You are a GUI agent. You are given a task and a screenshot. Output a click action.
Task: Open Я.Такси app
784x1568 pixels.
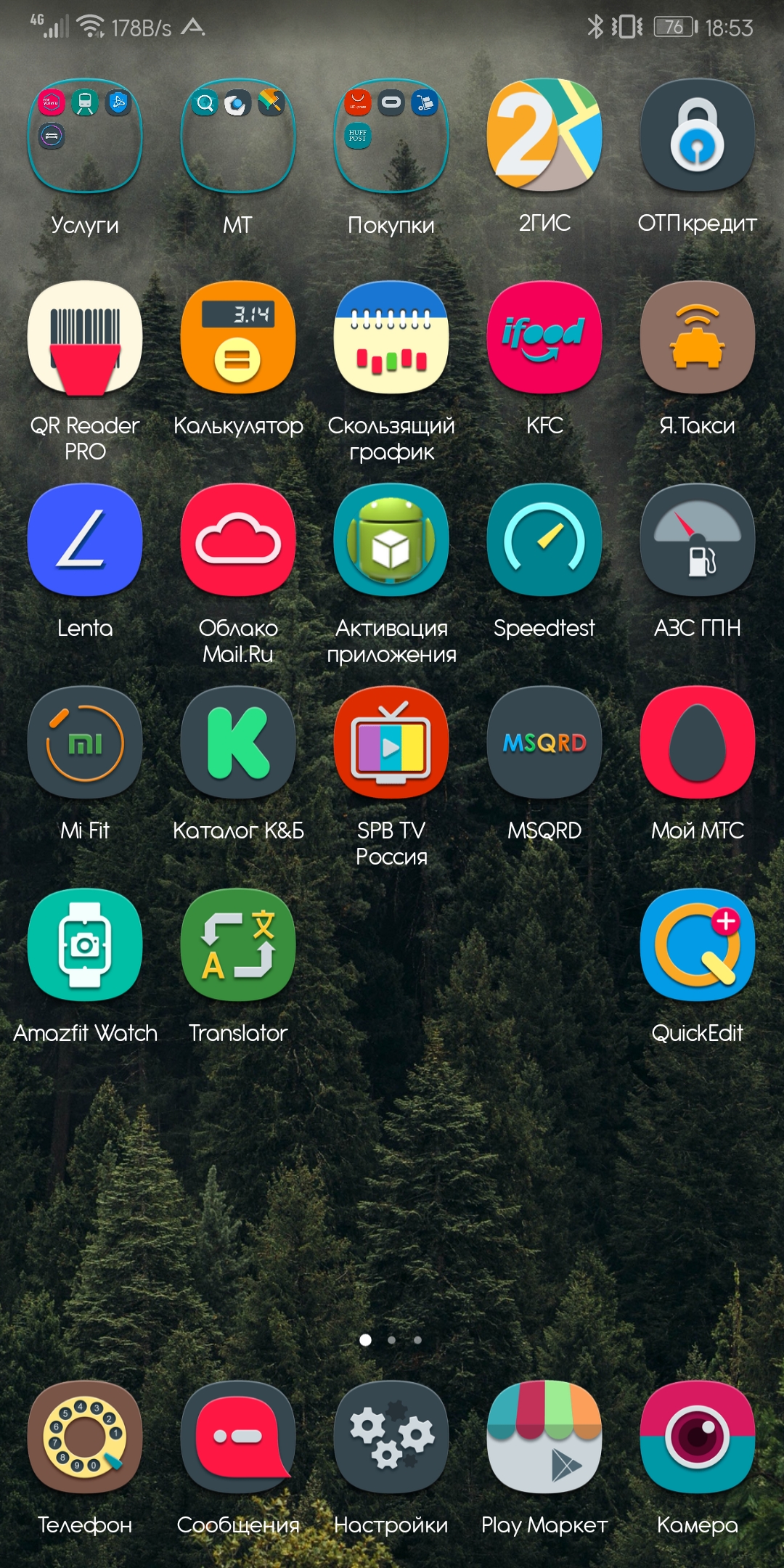(x=697, y=338)
